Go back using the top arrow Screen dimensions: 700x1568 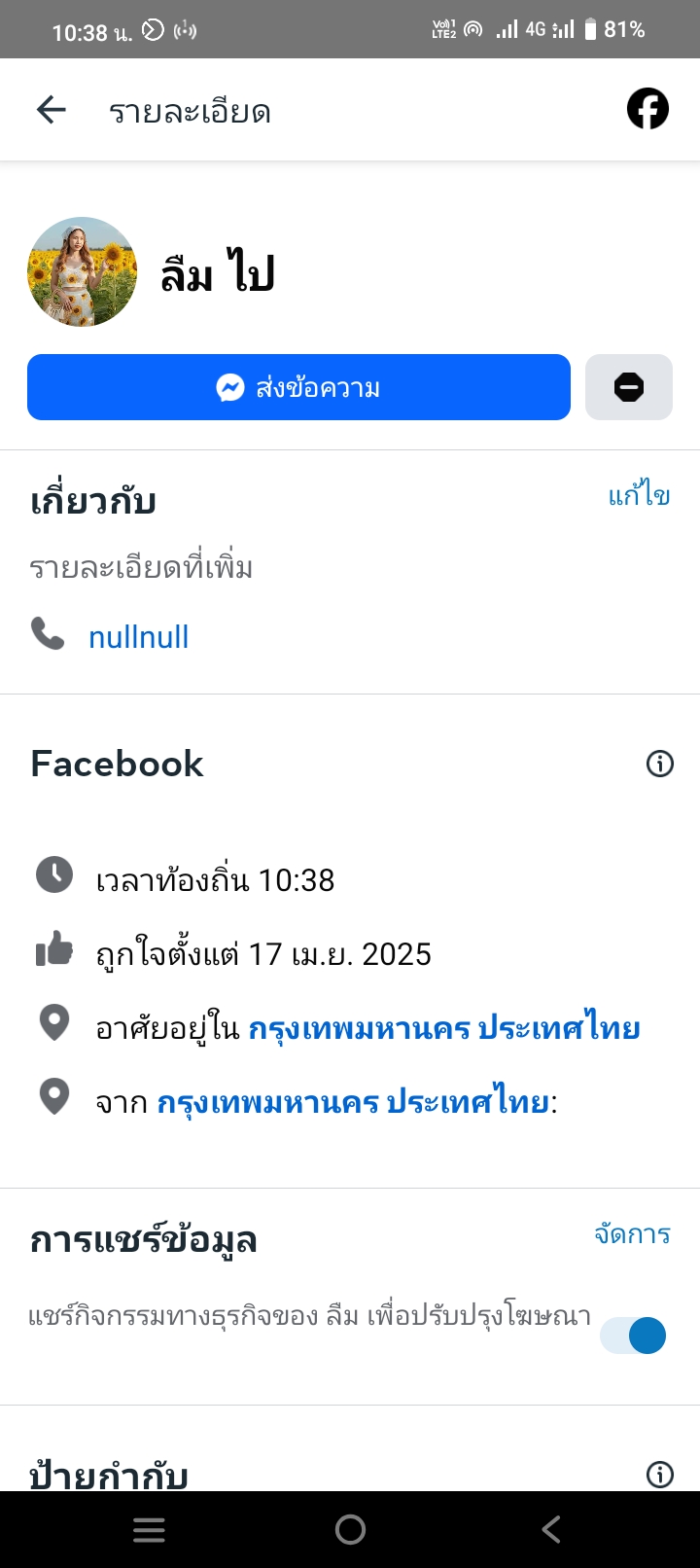[52, 110]
